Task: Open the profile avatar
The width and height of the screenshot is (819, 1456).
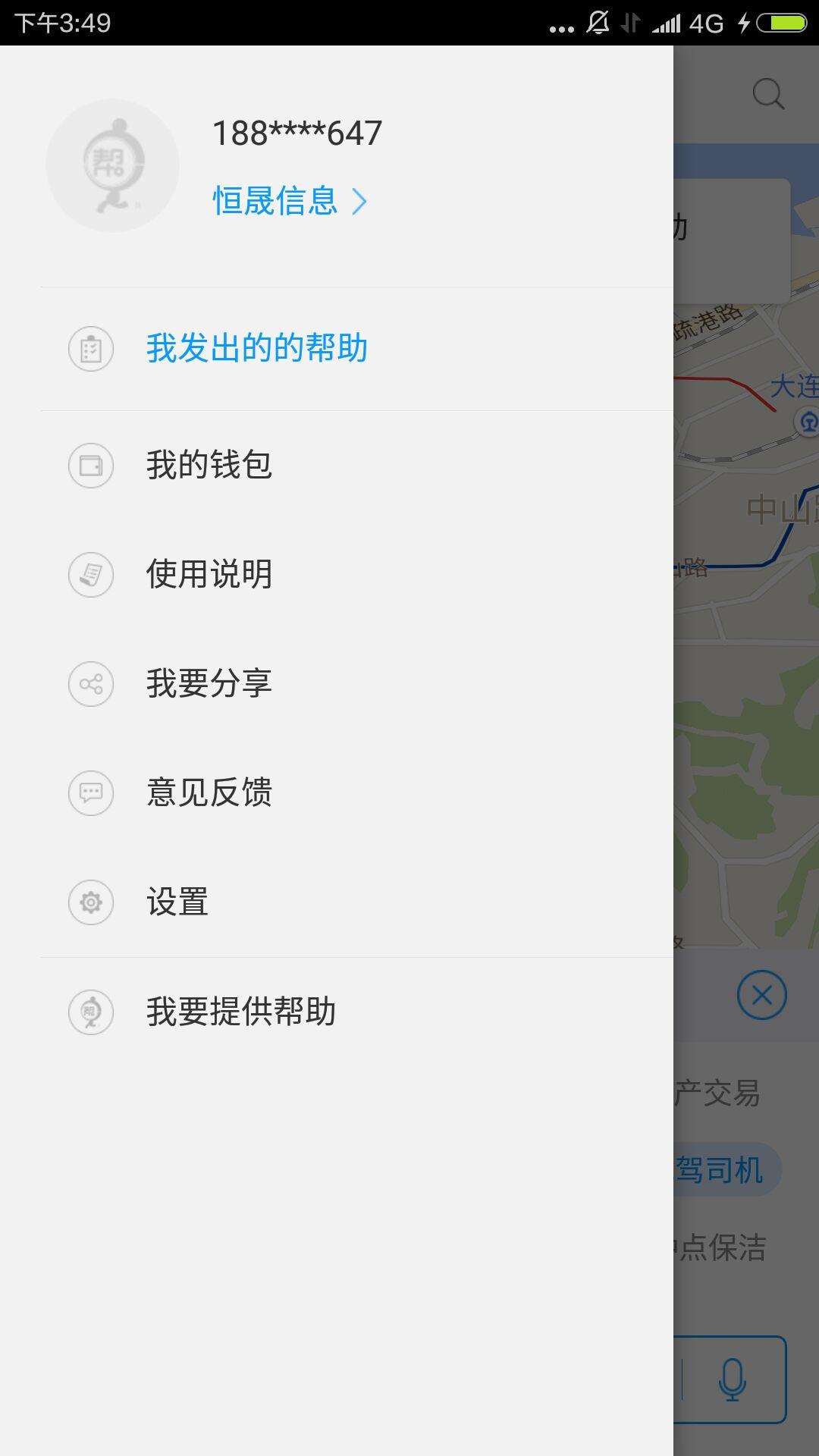Action: tap(112, 165)
